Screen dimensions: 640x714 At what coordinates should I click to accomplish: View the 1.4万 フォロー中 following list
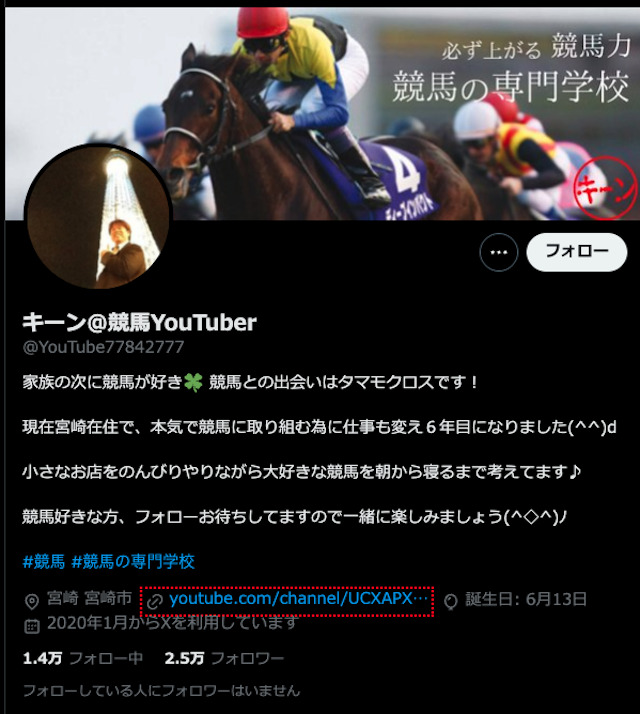tap(83, 658)
